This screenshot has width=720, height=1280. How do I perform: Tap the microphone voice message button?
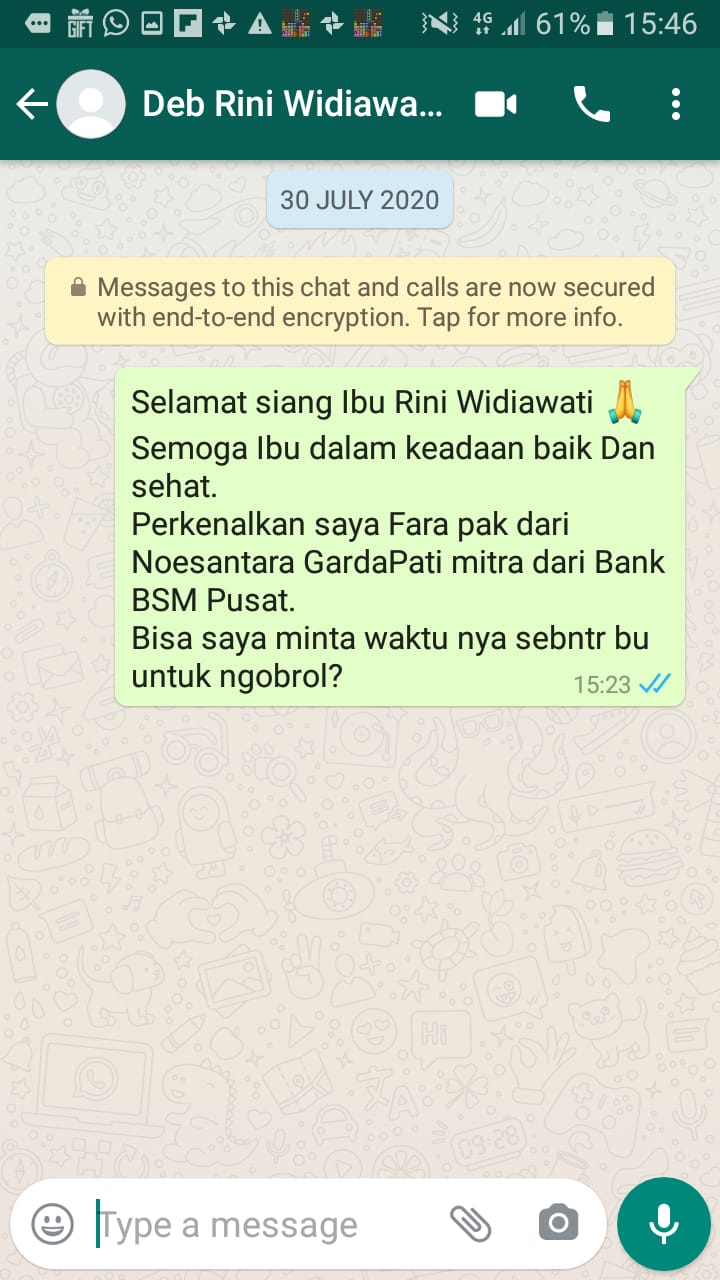tap(663, 1223)
